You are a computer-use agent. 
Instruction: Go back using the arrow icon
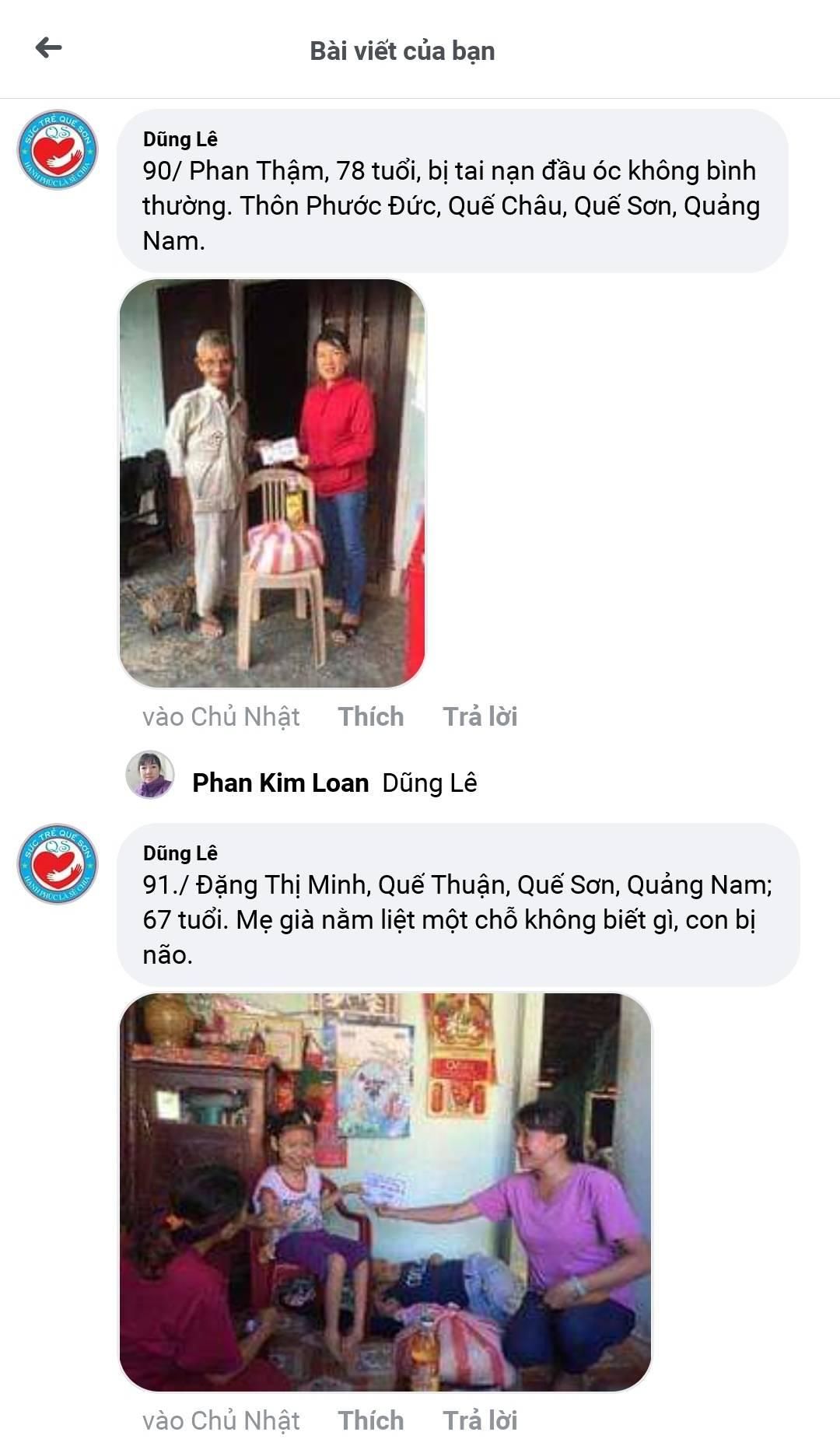click(x=48, y=48)
